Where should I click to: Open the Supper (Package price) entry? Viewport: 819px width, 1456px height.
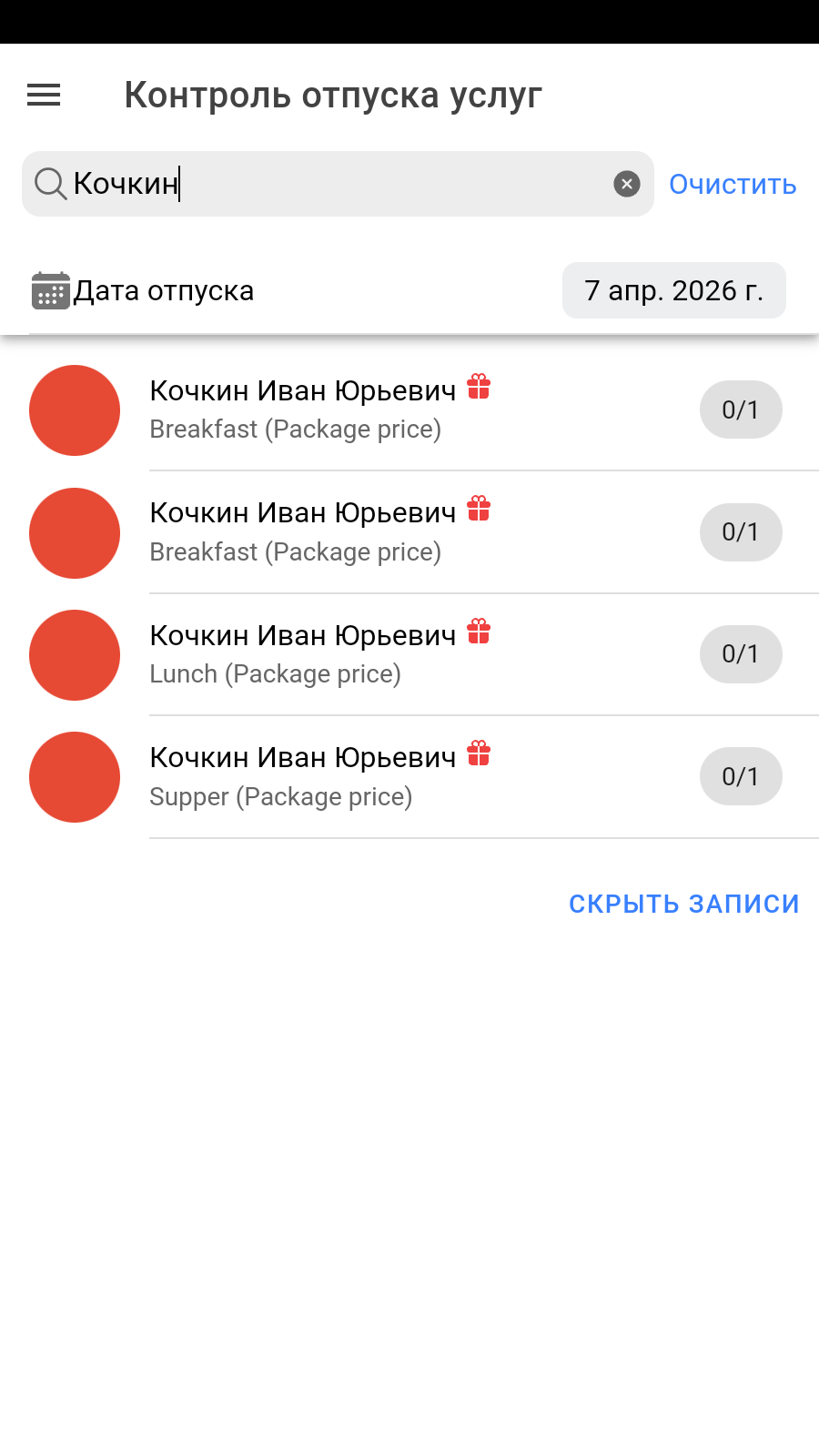tap(409, 777)
